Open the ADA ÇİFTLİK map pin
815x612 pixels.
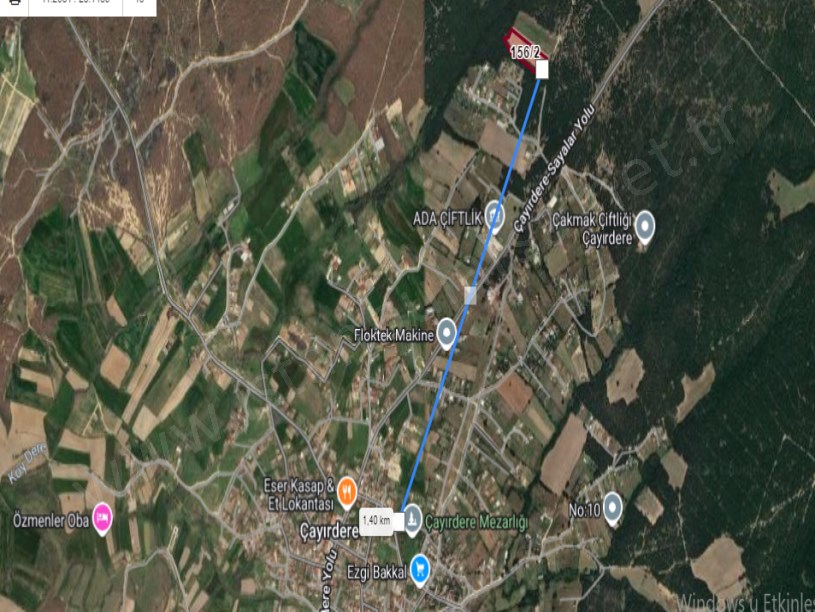tap(494, 217)
